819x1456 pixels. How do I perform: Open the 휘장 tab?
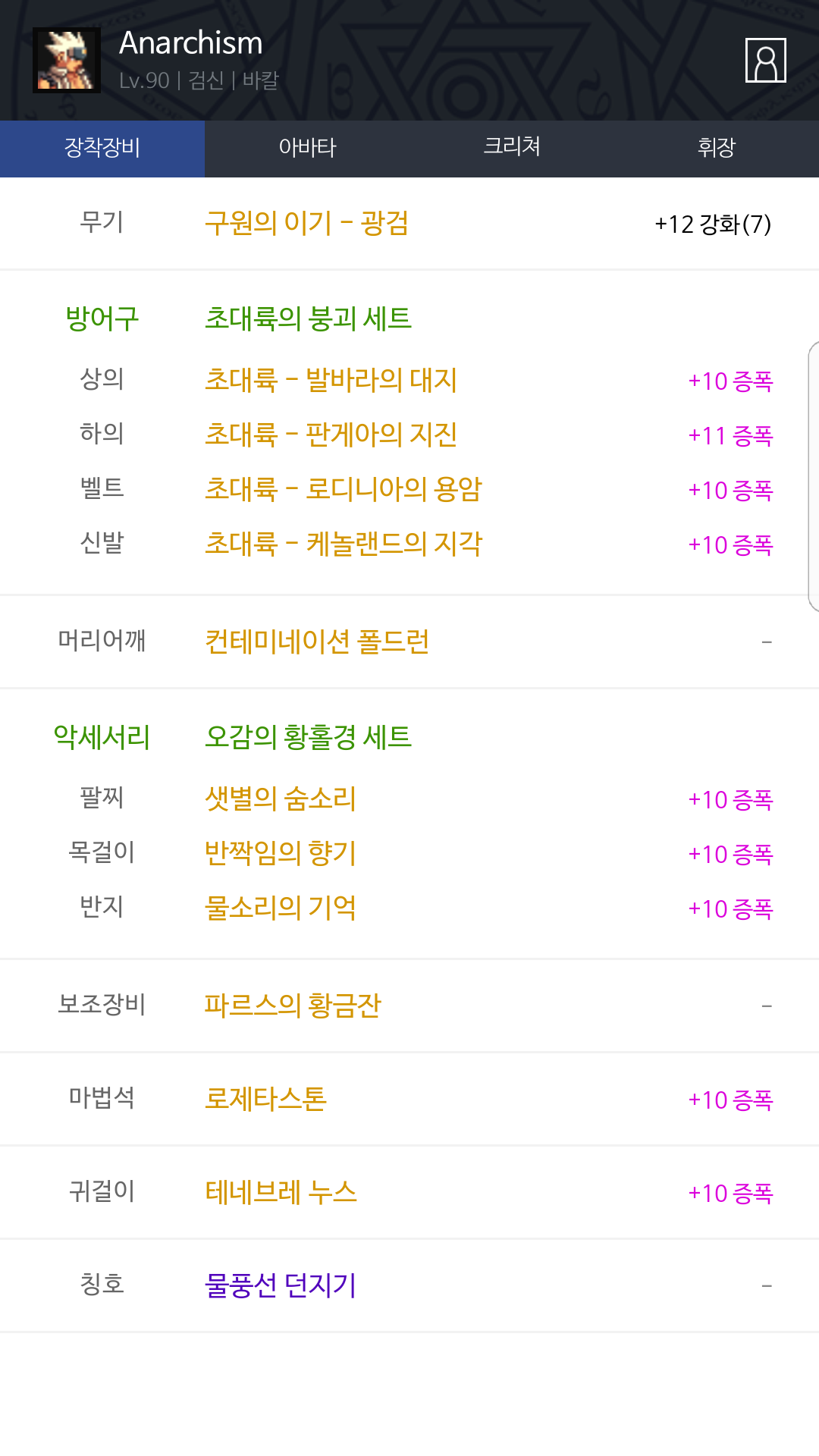pyautogui.click(x=717, y=148)
